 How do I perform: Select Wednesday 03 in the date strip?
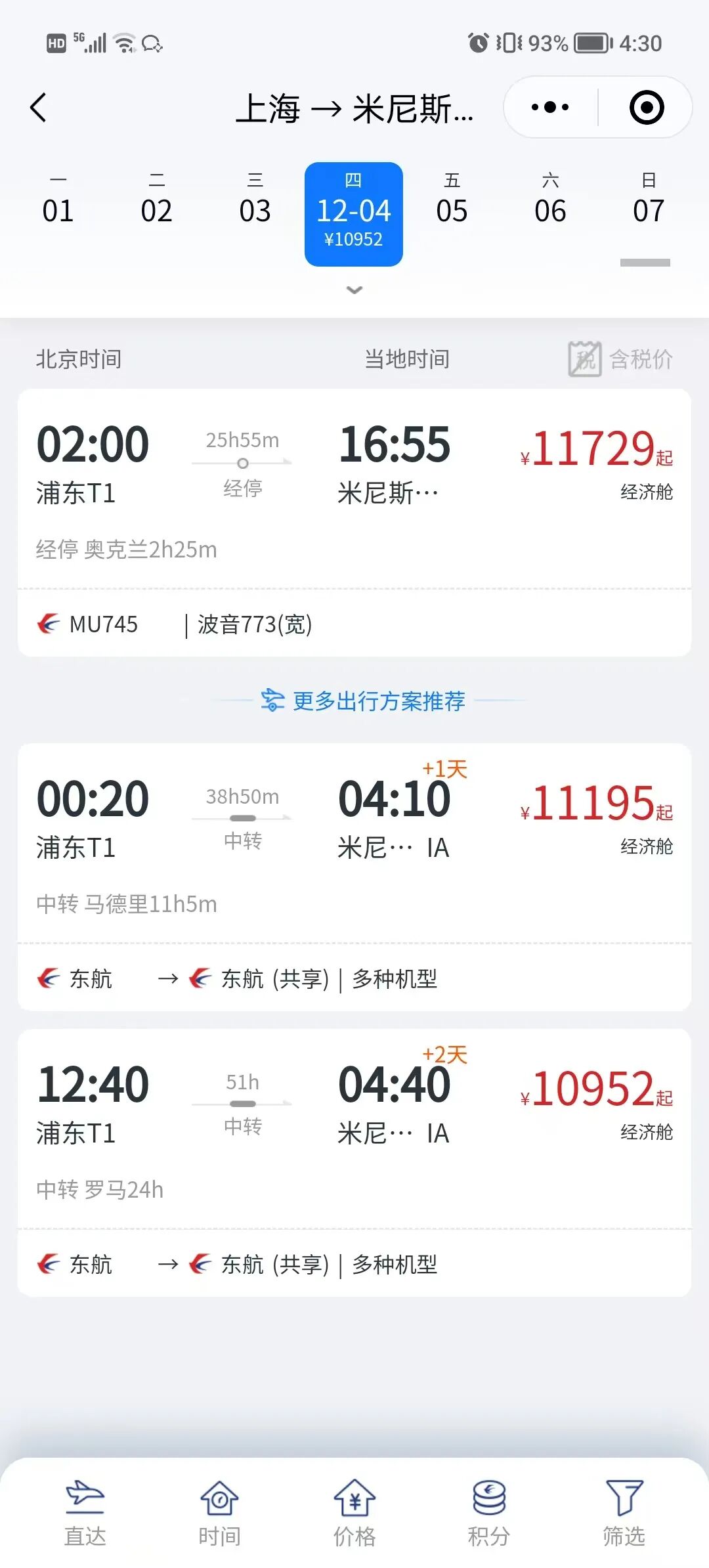point(255,200)
